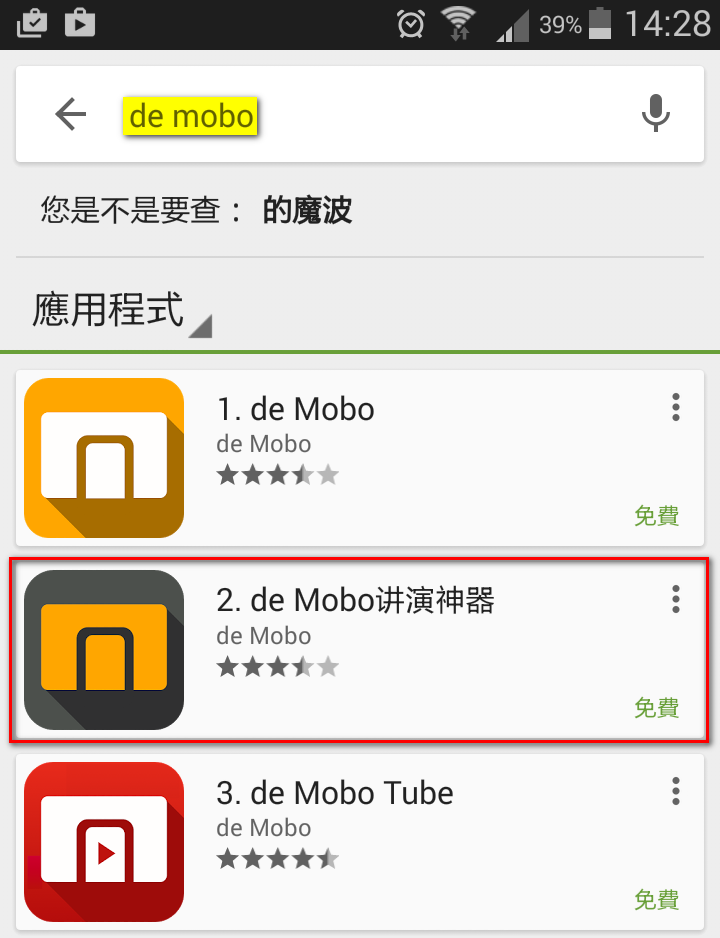Select the de Mobo讲演神器 app icon
720x938 pixels.
point(103,649)
